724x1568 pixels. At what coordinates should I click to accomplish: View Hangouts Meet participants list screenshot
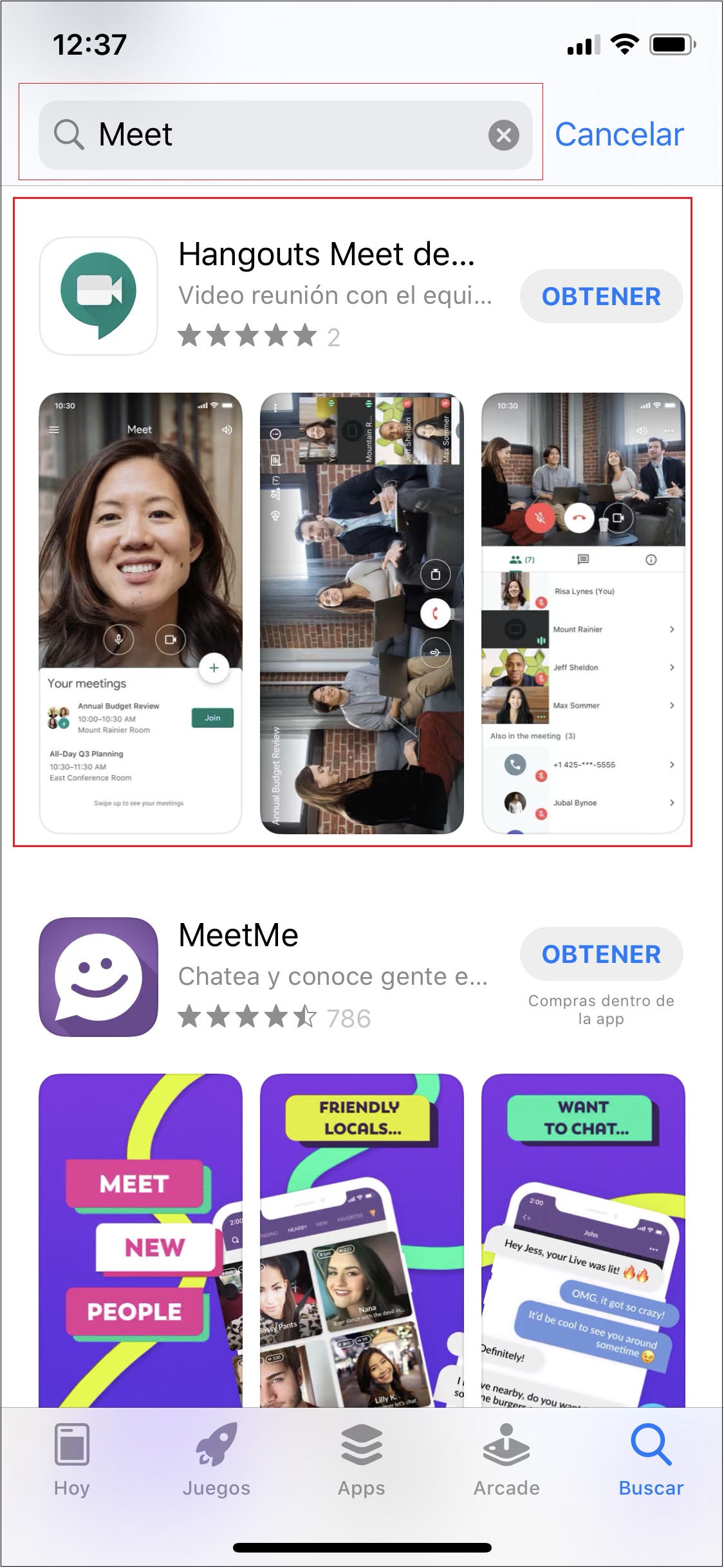[582, 612]
